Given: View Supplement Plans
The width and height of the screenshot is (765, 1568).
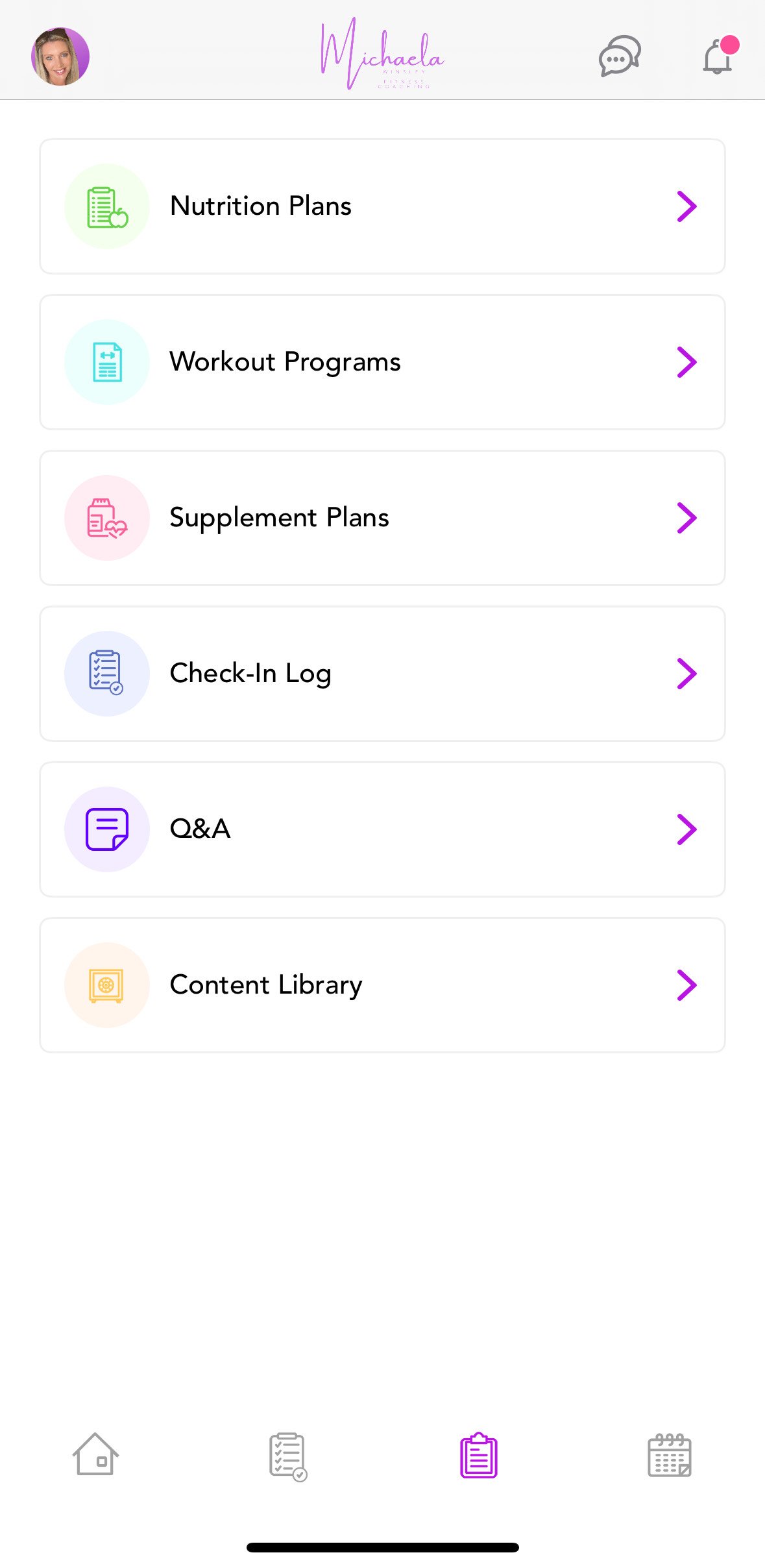Looking at the screenshot, I should point(382,518).
